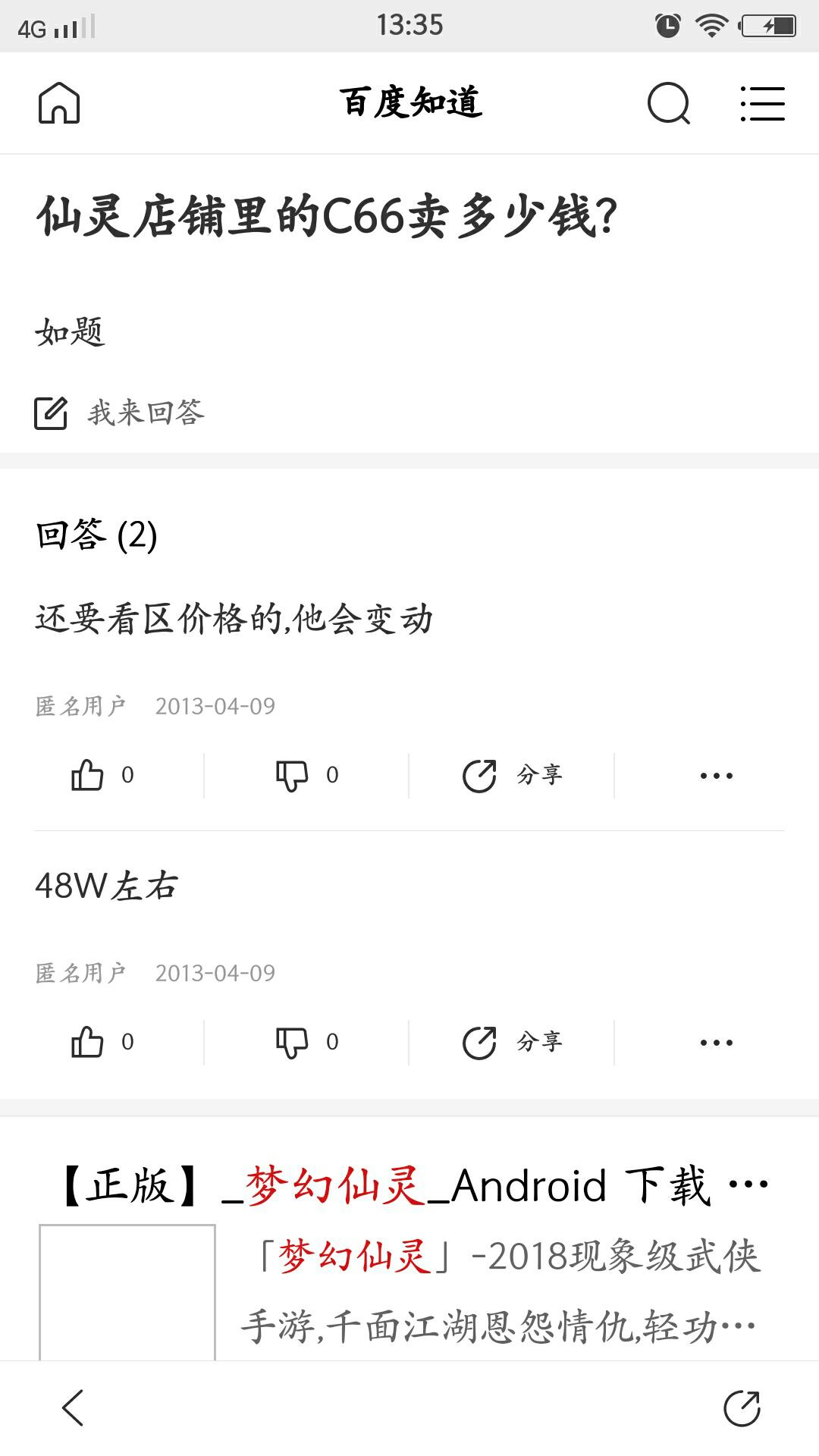Share the answer 还要看区价格的,他会变动
819x1456 pixels.
tap(512, 775)
